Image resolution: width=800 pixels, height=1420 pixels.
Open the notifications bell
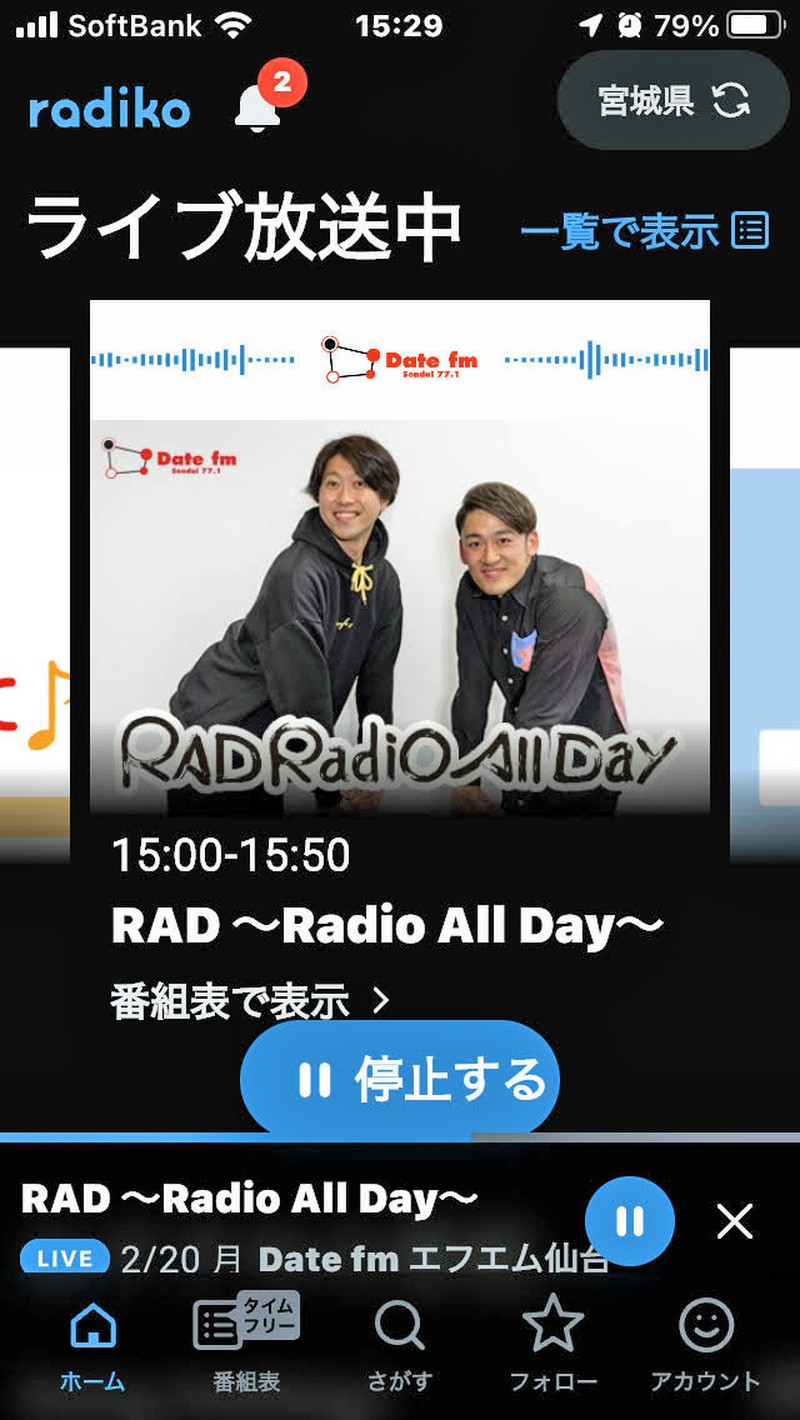[258, 106]
